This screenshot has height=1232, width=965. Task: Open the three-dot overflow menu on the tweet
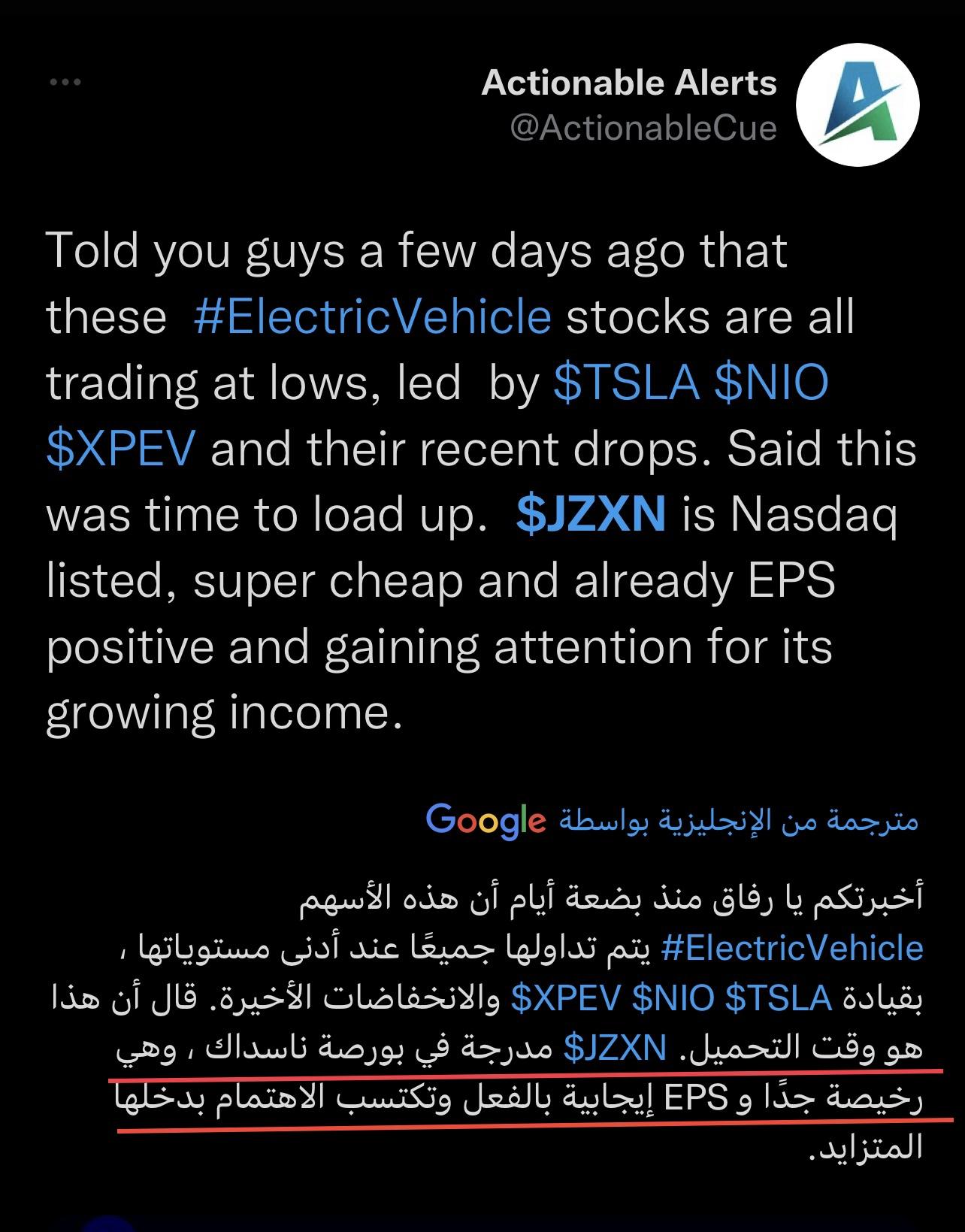coord(65,83)
